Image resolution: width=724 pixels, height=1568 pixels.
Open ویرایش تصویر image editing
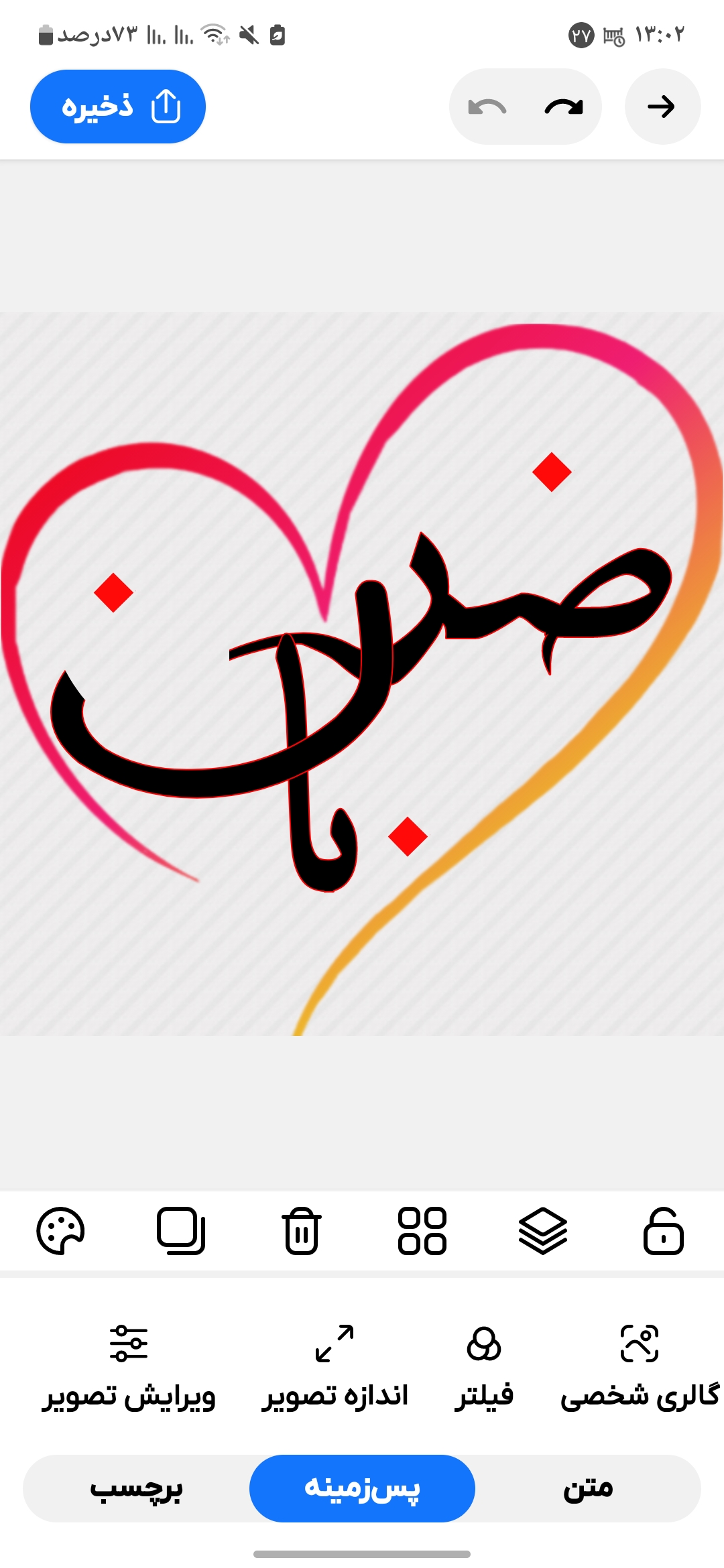tap(129, 1367)
